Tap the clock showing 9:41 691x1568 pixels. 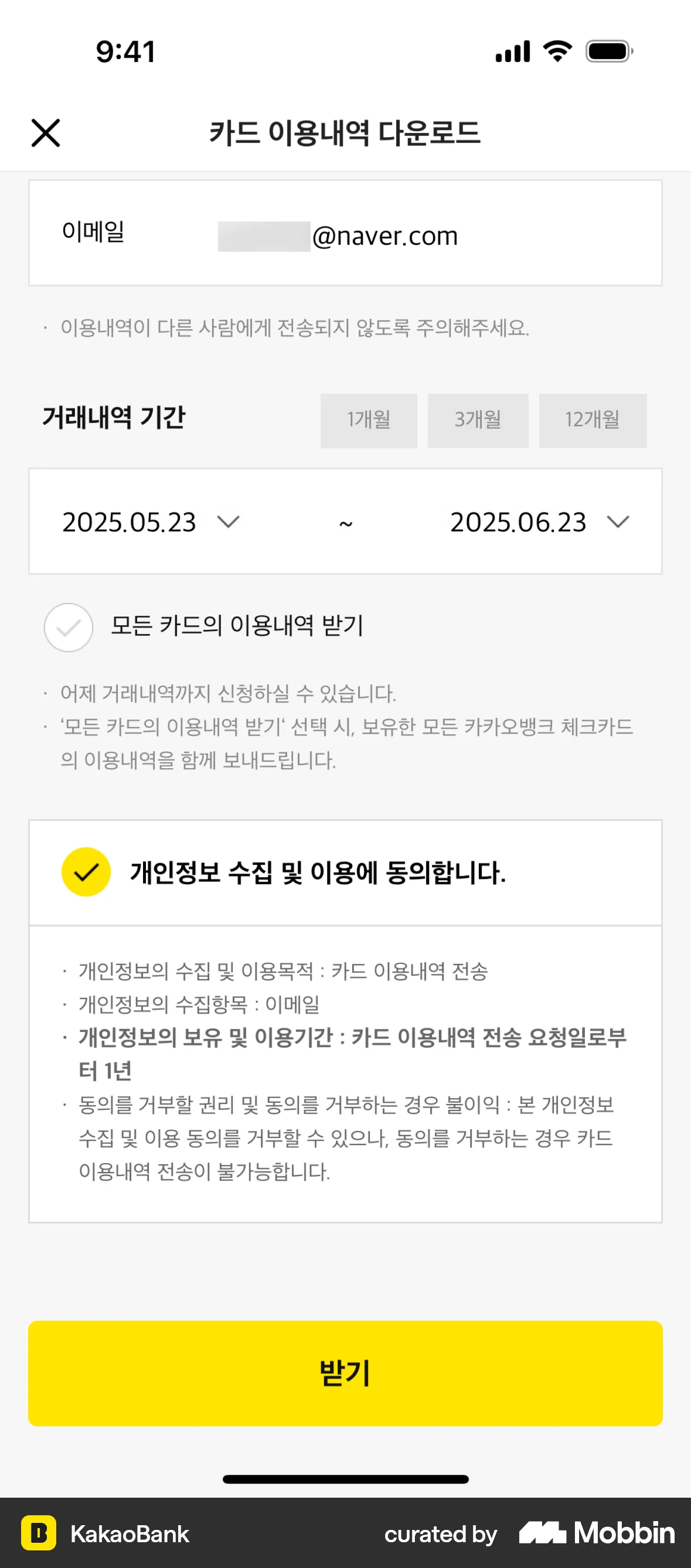[125, 52]
